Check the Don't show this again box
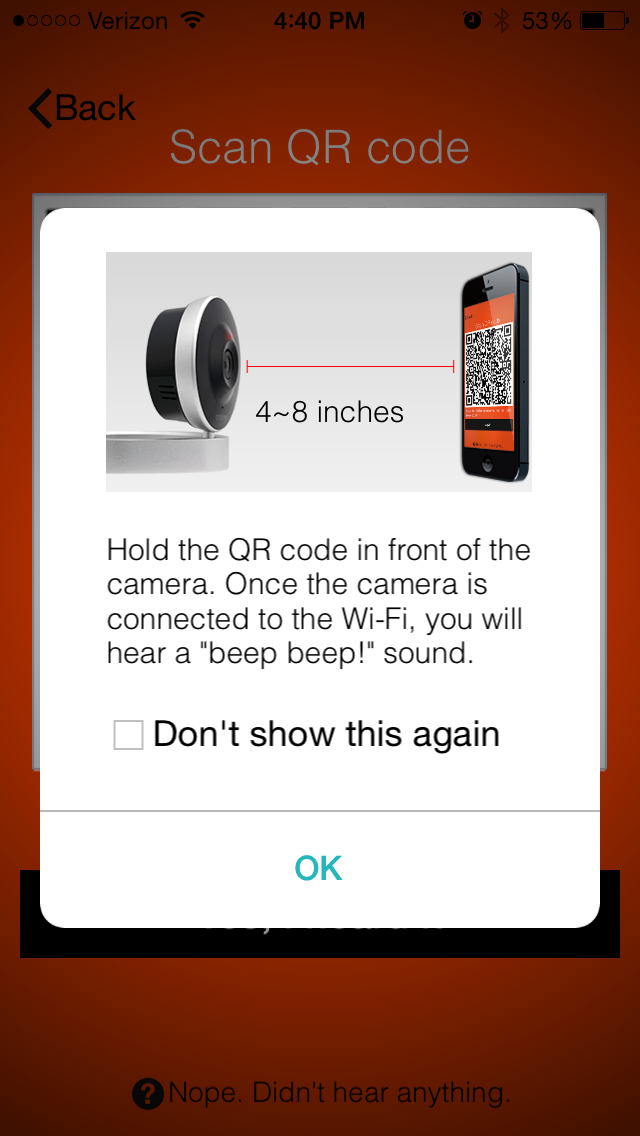Viewport: 640px width, 1136px height. pyautogui.click(x=129, y=735)
